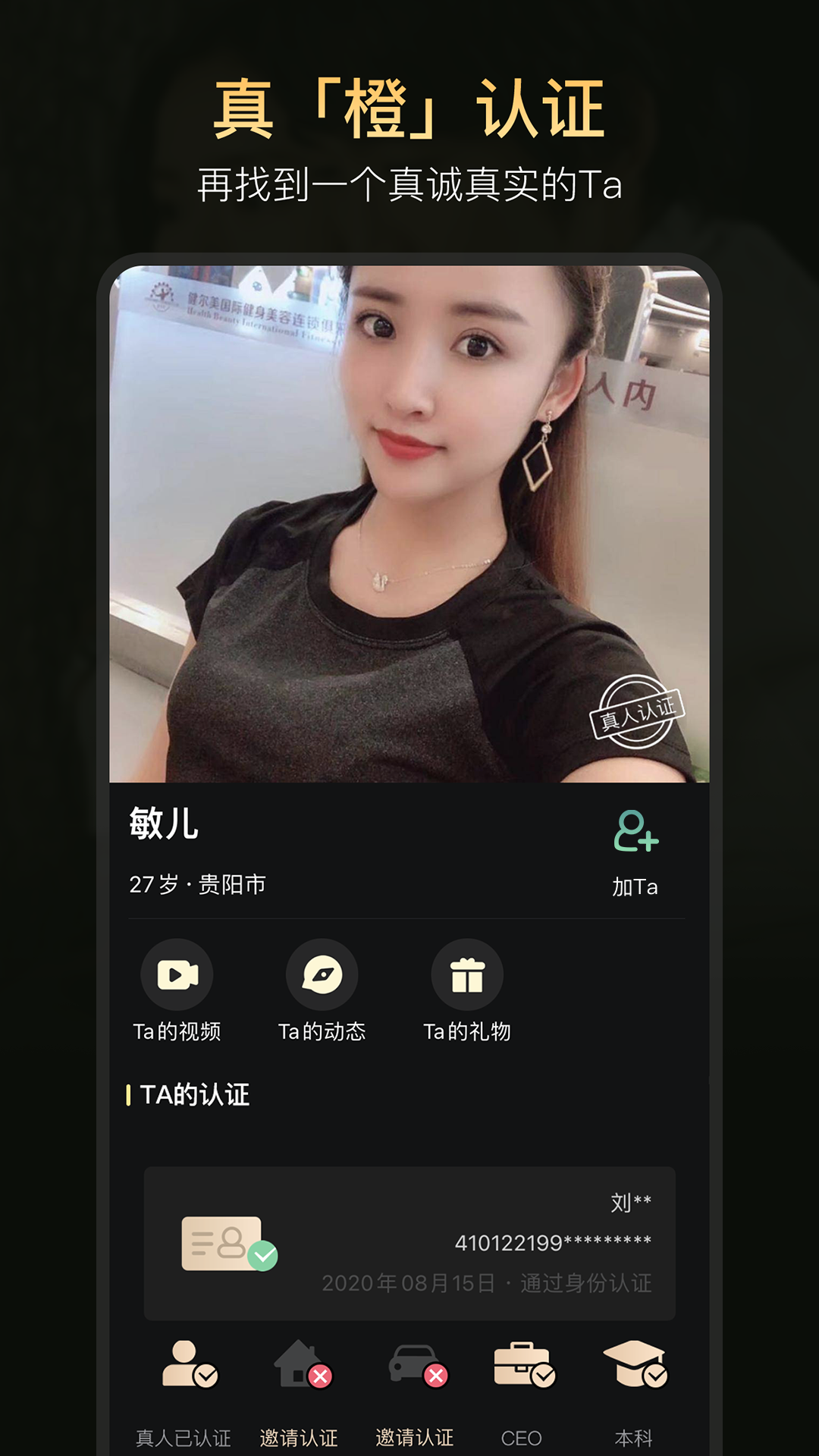819x1456 pixels.
Task: View the profile photo with 真人认证 stamp
Action: (409, 523)
